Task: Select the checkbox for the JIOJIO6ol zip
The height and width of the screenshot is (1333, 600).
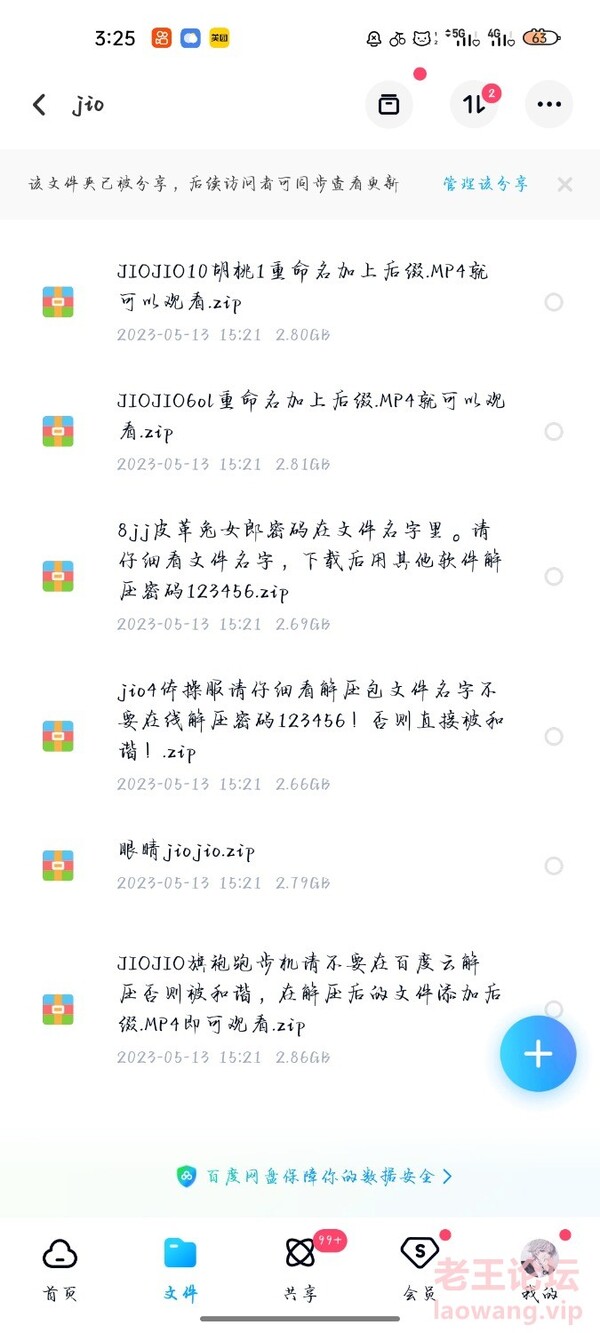Action: pyautogui.click(x=553, y=432)
